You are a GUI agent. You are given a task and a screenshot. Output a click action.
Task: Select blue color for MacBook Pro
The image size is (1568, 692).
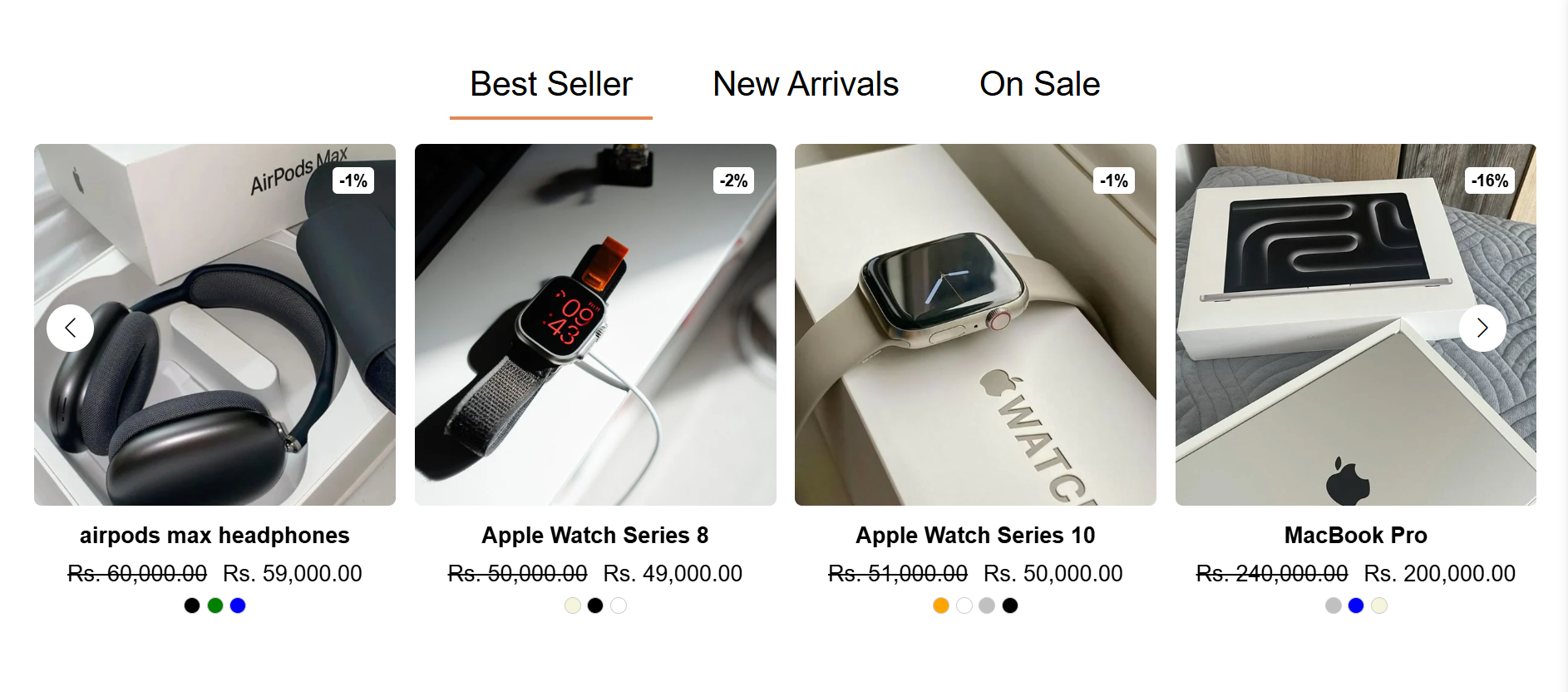[x=1356, y=605]
